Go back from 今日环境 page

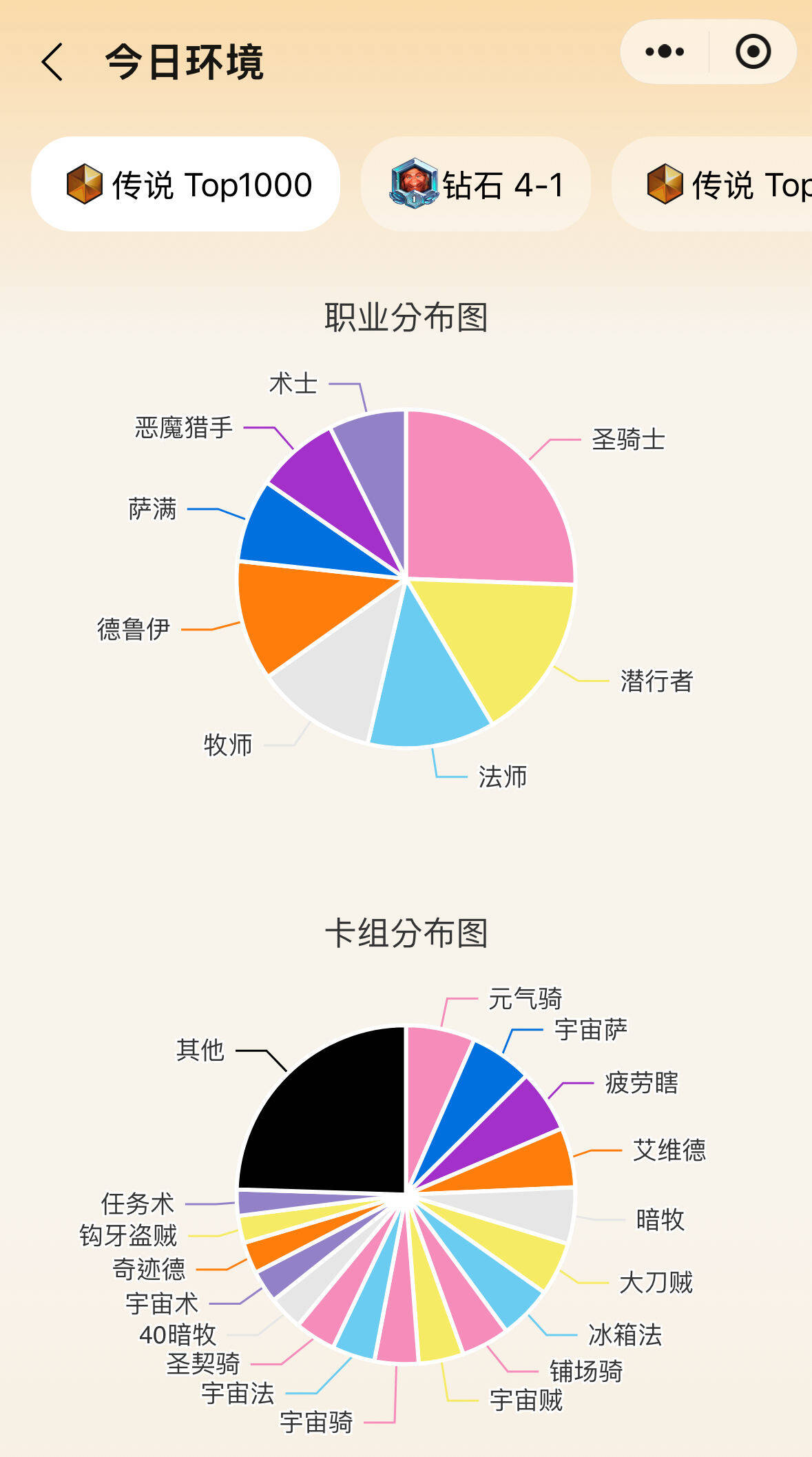52,62
